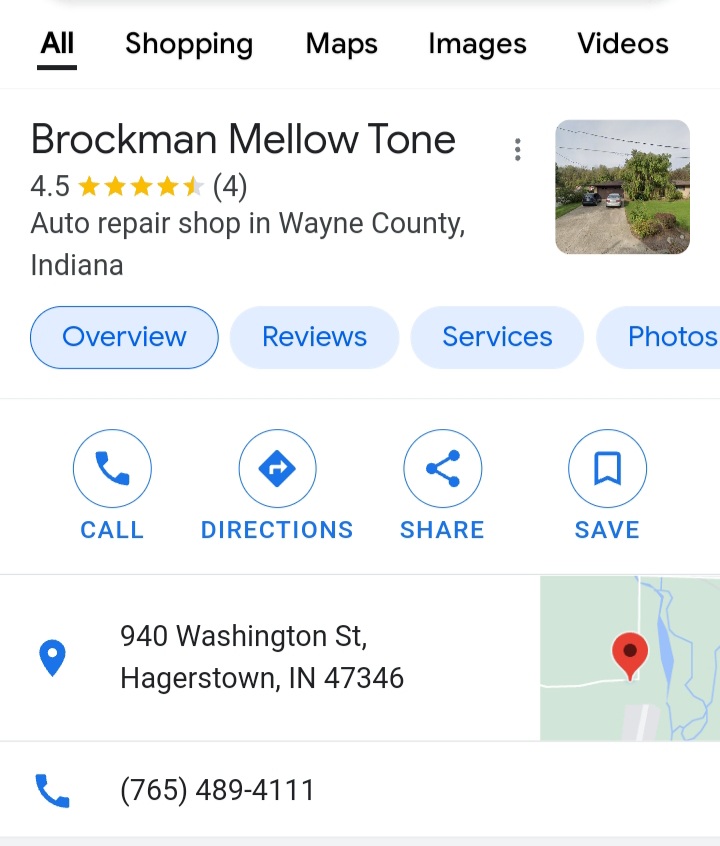Open sharing options via the Share icon
The height and width of the screenshot is (846, 720).
[x=442, y=468]
